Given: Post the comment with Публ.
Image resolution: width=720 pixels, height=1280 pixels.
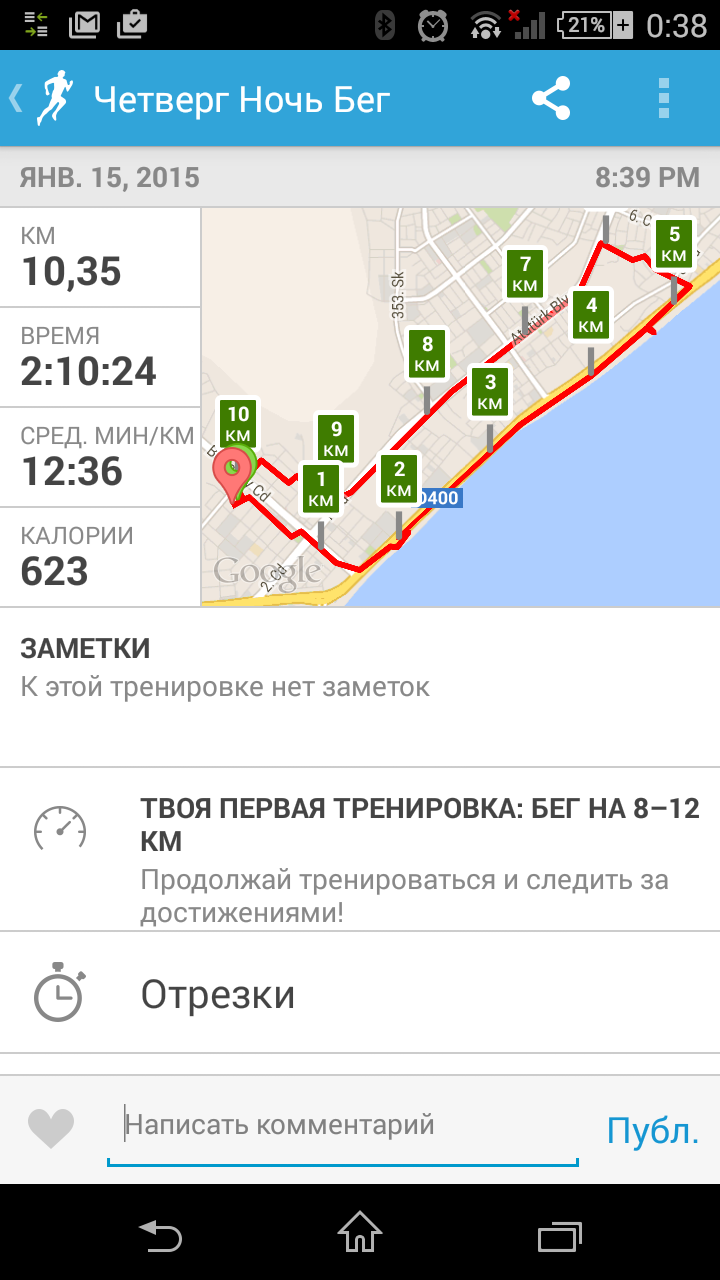Looking at the screenshot, I should pos(652,1130).
